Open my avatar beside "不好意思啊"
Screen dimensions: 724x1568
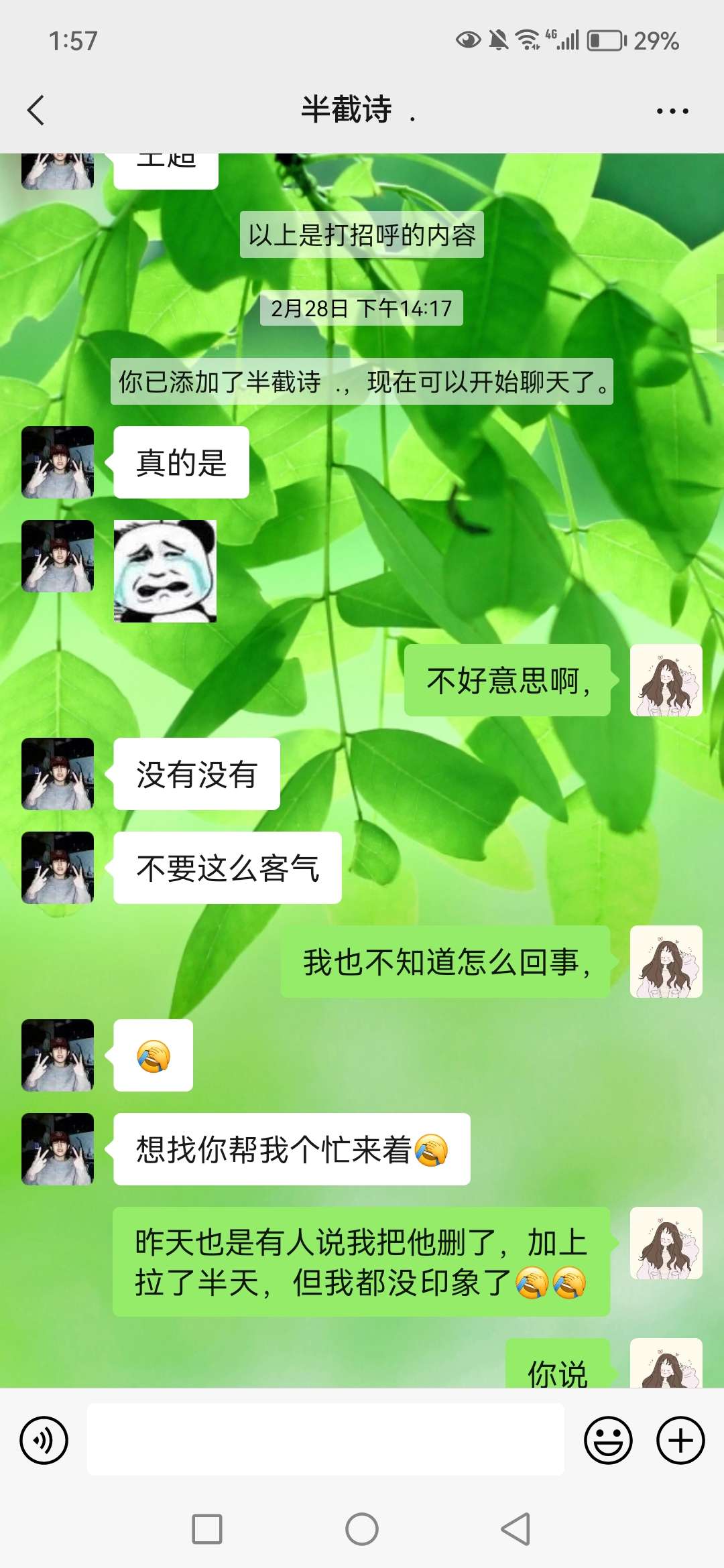[666, 680]
